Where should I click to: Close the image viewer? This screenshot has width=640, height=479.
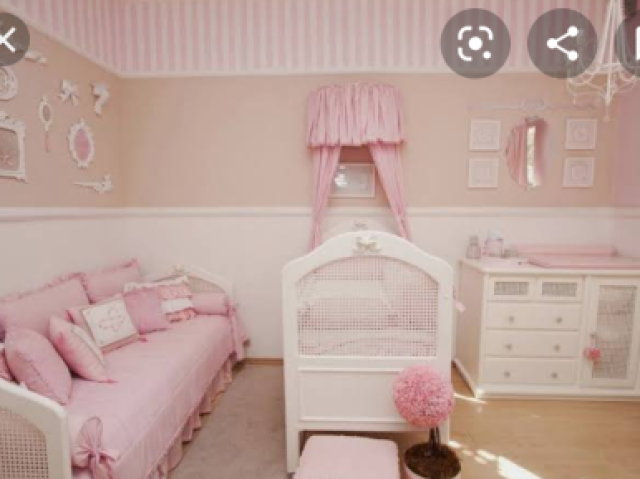pyautogui.click(x=8, y=41)
